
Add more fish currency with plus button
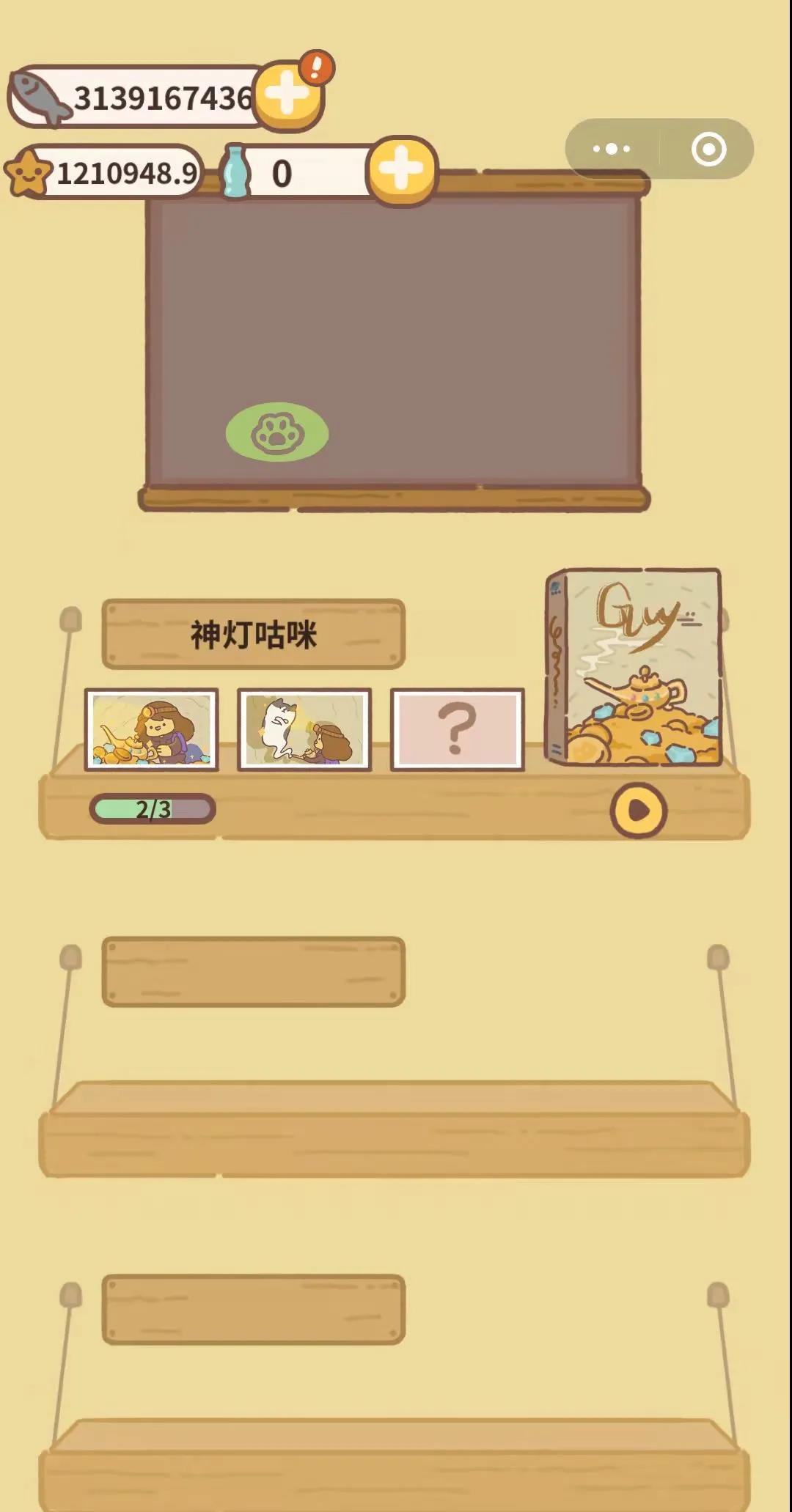(288, 95)
